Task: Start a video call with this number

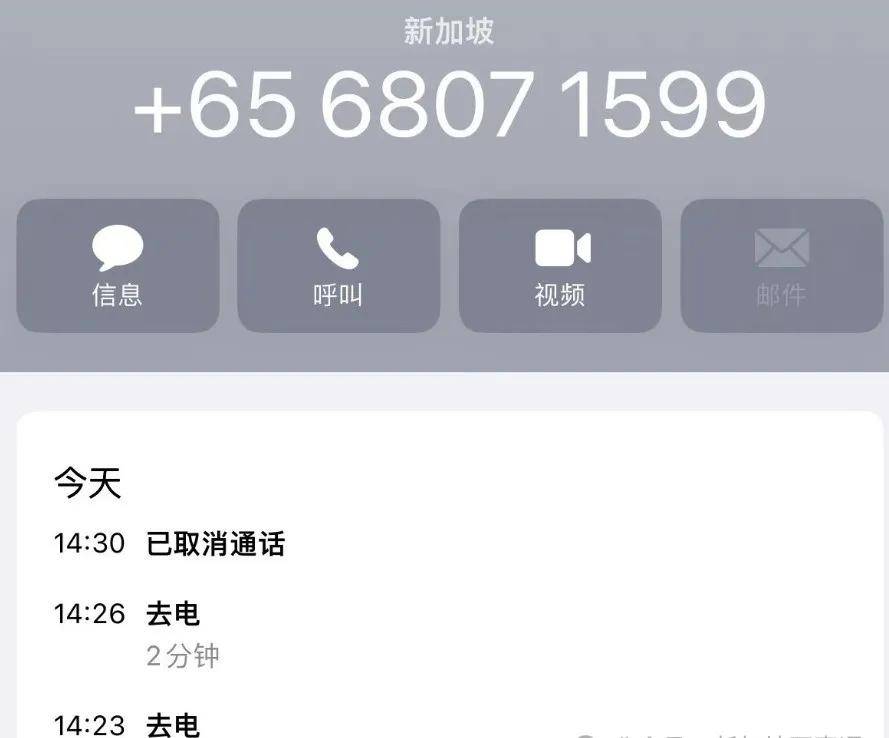Action: pos(560,266)
